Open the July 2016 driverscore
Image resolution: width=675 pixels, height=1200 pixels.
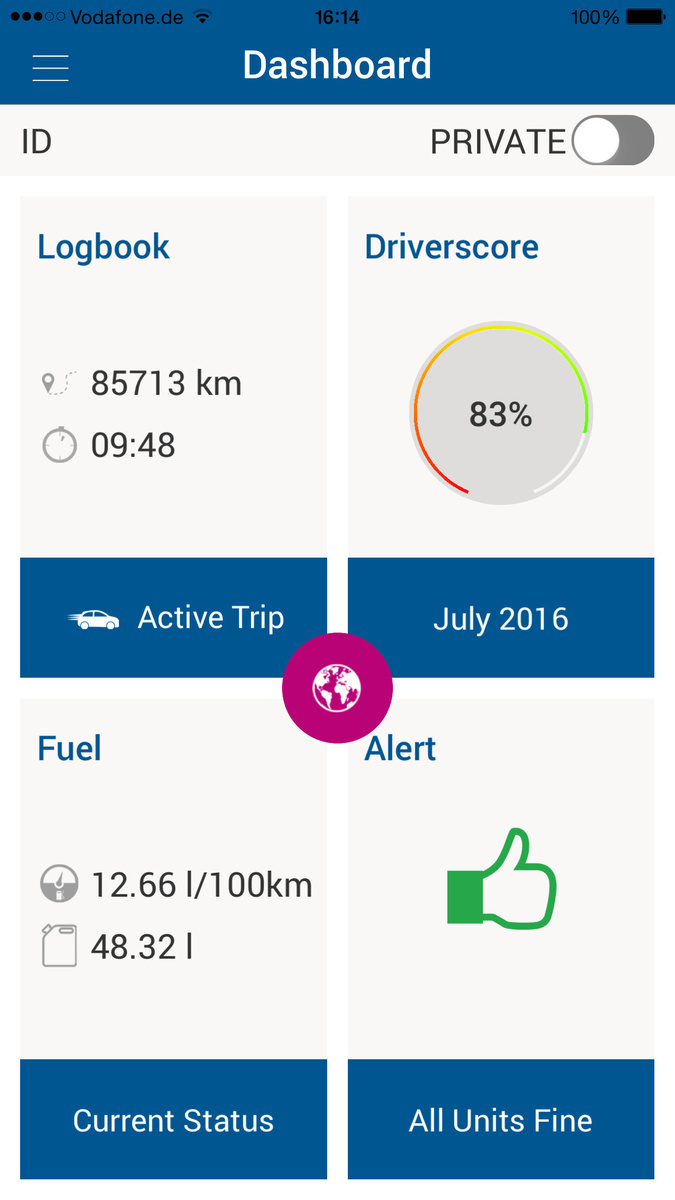click(x=501, y=618)
